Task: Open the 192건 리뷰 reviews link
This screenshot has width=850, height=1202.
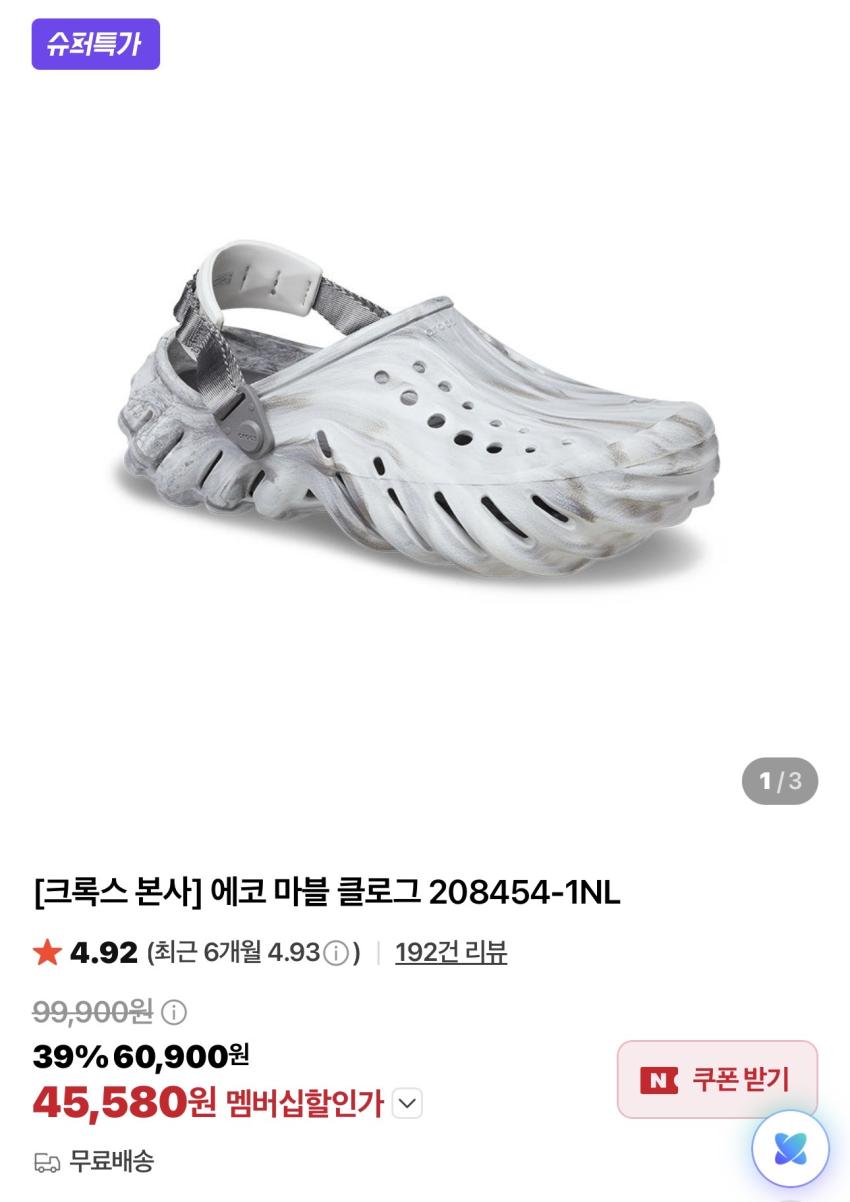Action: [x=451, y=952]
